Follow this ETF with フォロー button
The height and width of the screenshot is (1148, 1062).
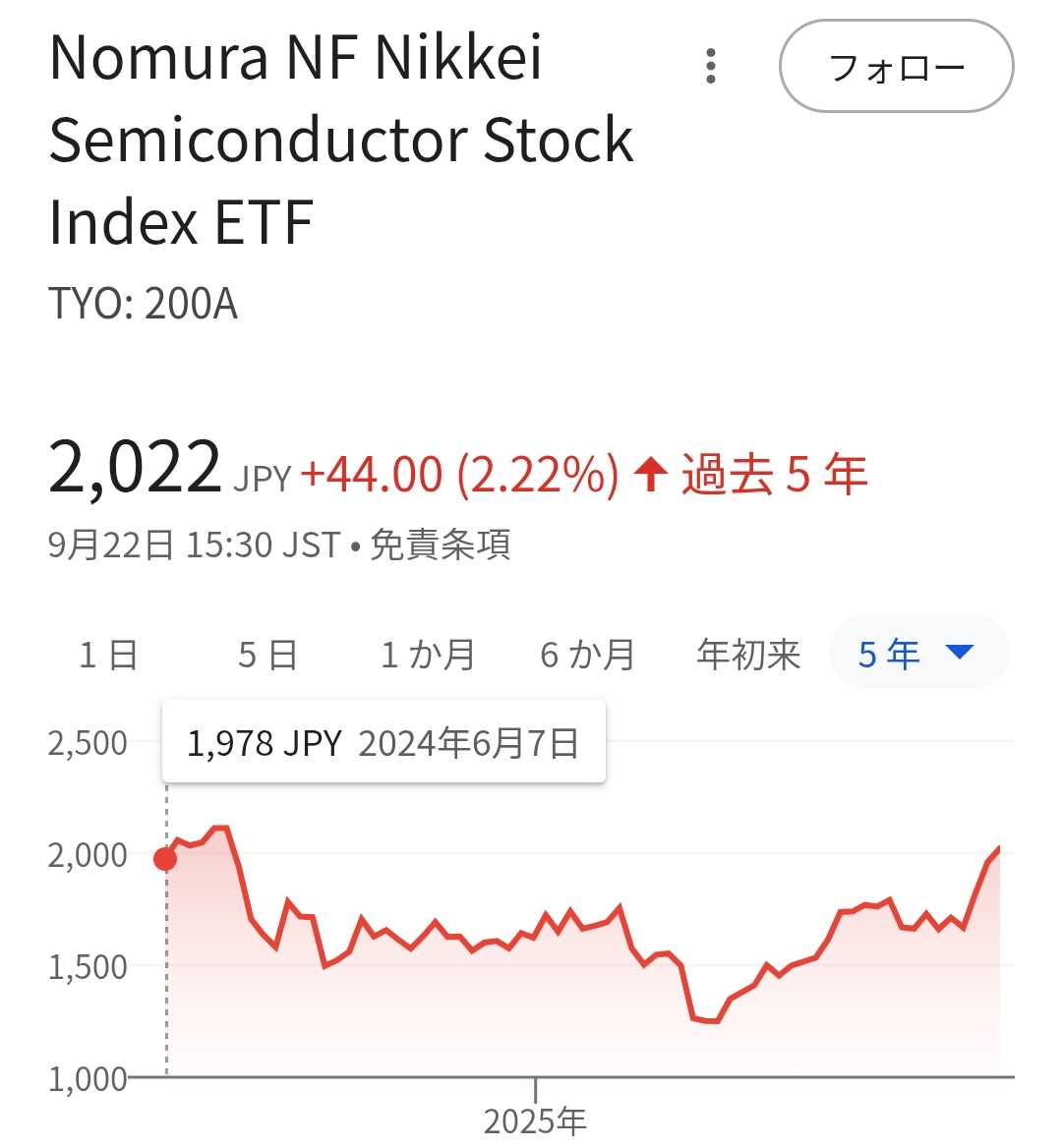pyautogui.click(x=896, y=67)
